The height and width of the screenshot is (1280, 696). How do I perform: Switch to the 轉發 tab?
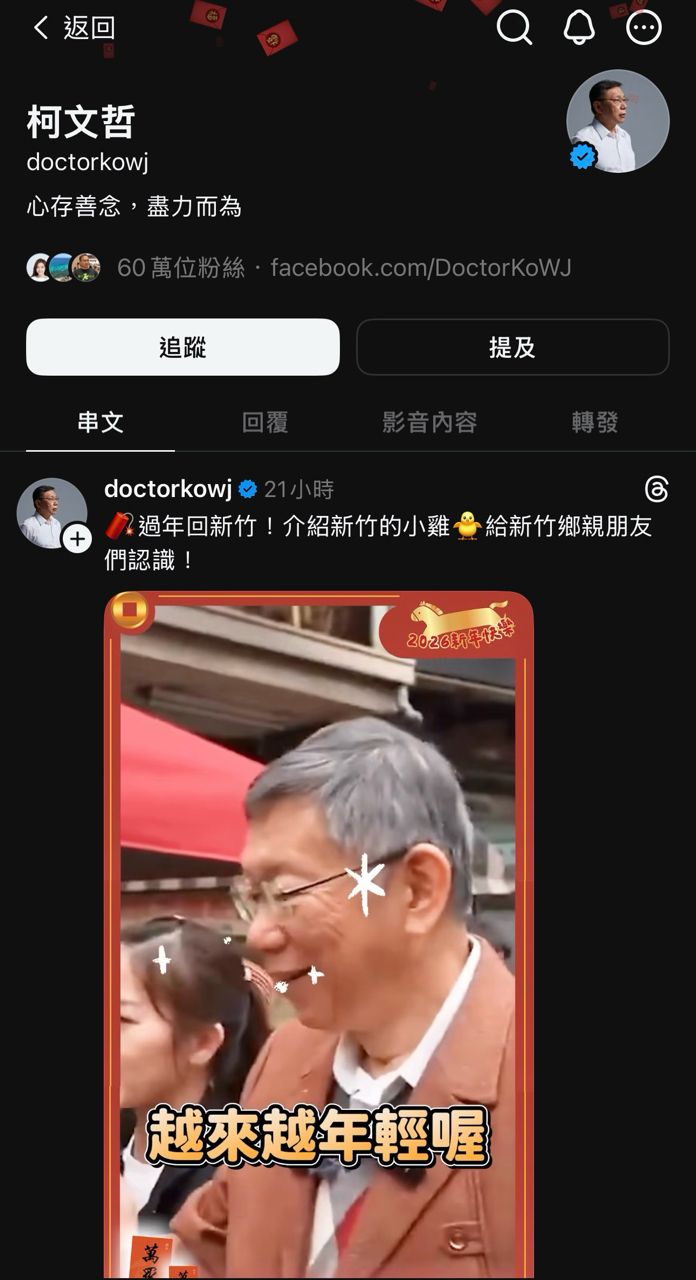(595, 423)
